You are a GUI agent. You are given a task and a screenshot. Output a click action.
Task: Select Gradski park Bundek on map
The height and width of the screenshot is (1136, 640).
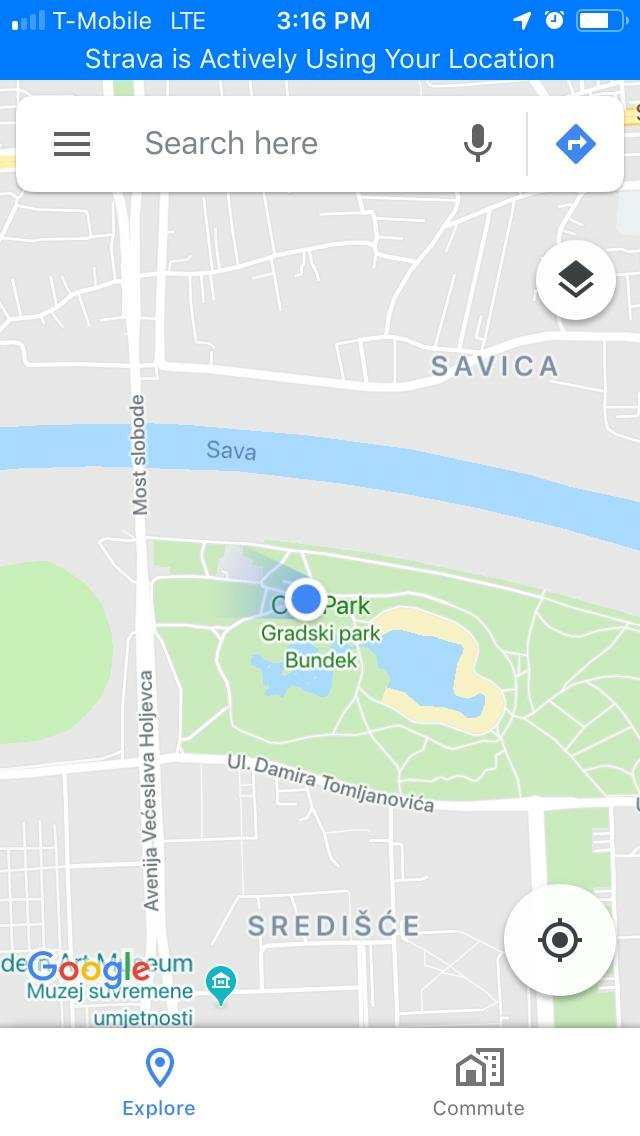320,645
